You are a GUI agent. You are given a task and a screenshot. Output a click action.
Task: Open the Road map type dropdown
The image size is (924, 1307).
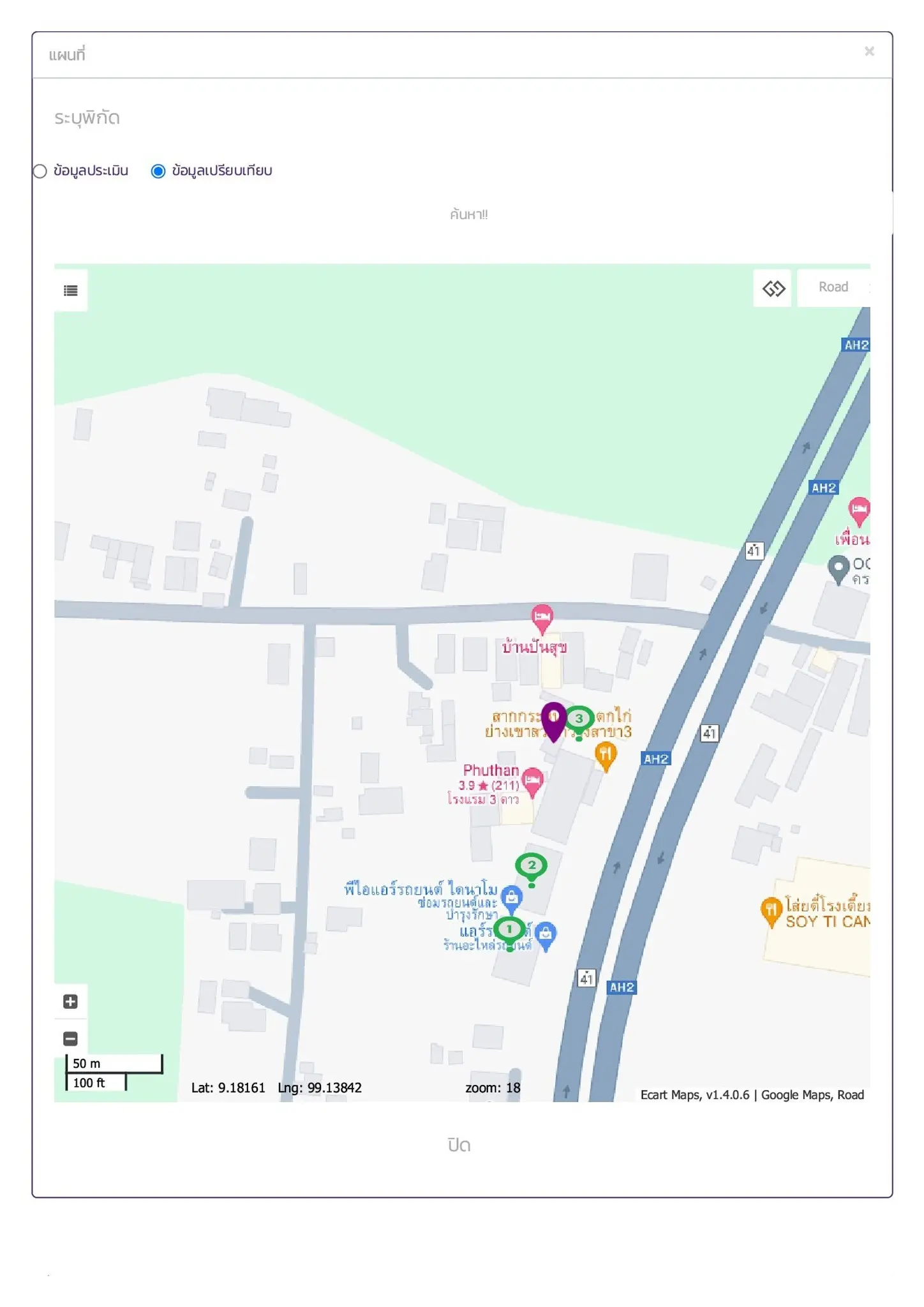tap(834, 287)
